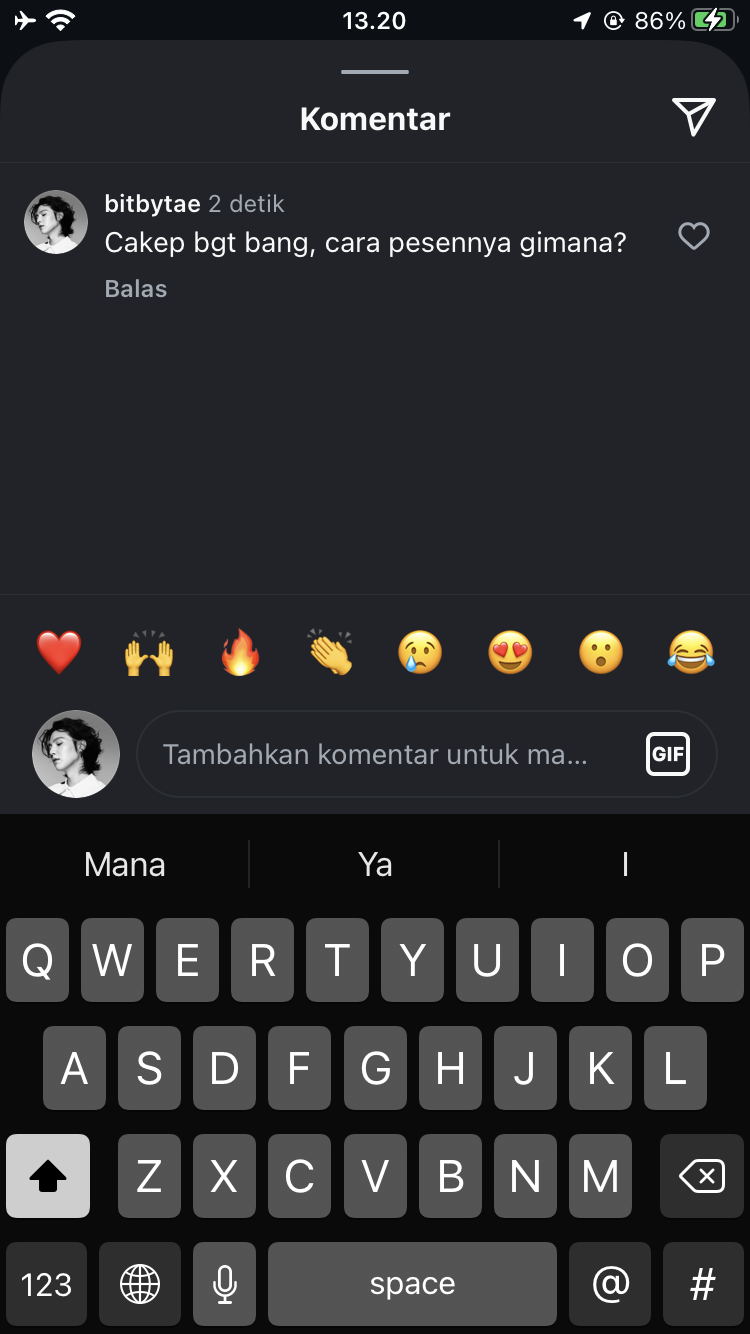Open the GIF picker
The height and width of the screenshot is (1334, 750).
click(x=668, y=754)
